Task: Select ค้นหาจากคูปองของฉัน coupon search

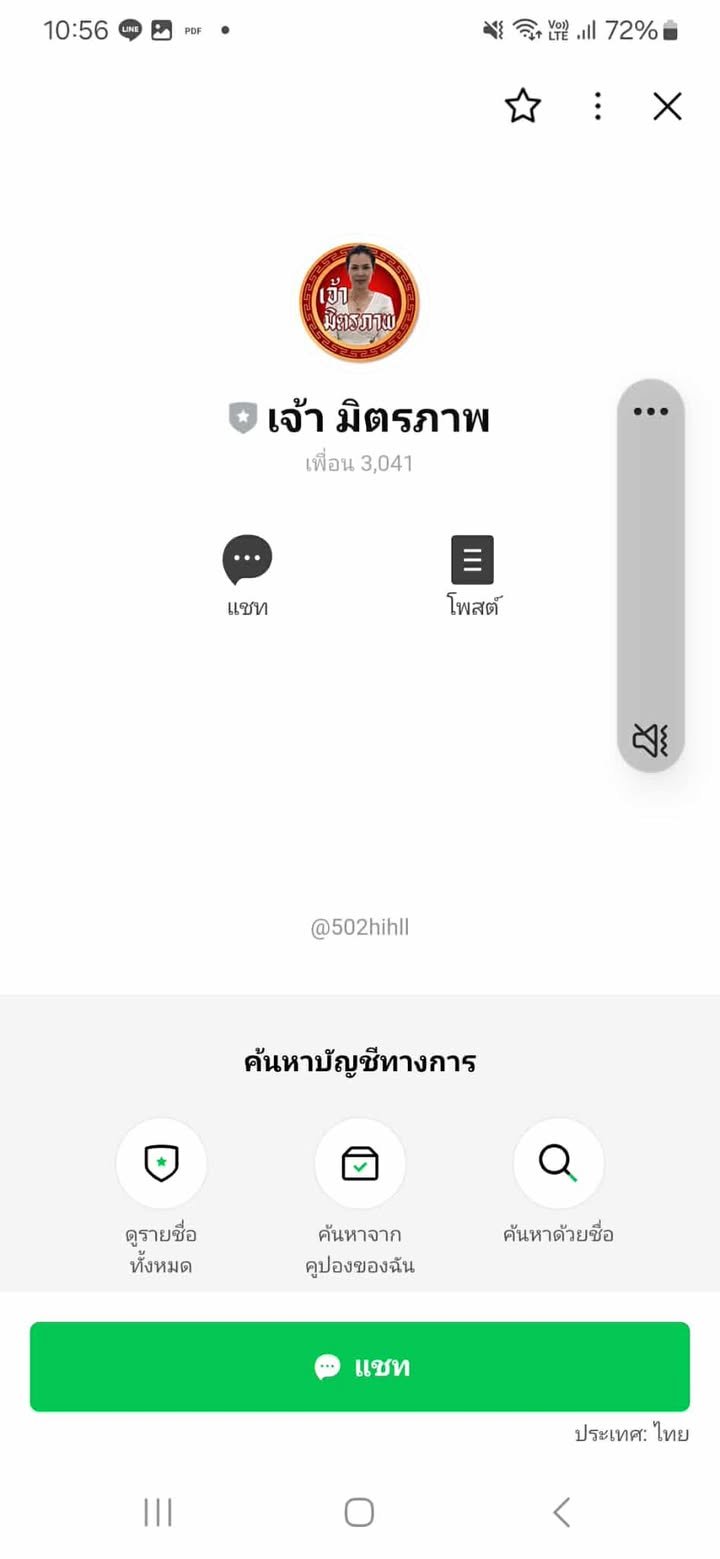Action: click(360, 1164)
